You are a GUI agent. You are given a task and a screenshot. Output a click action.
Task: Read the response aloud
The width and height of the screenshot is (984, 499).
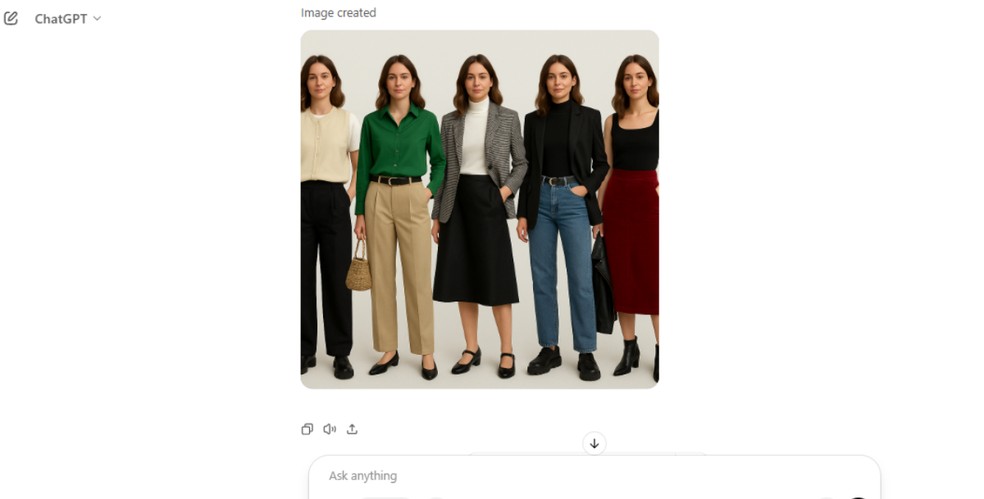(x=329, y=429)
